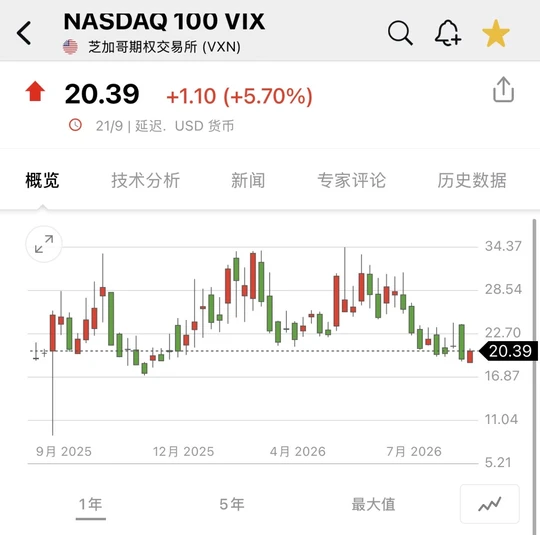The height and width of the screenshot is (535, 540).
Task: Go back with the top-left arrow
Action: point(24,33)
